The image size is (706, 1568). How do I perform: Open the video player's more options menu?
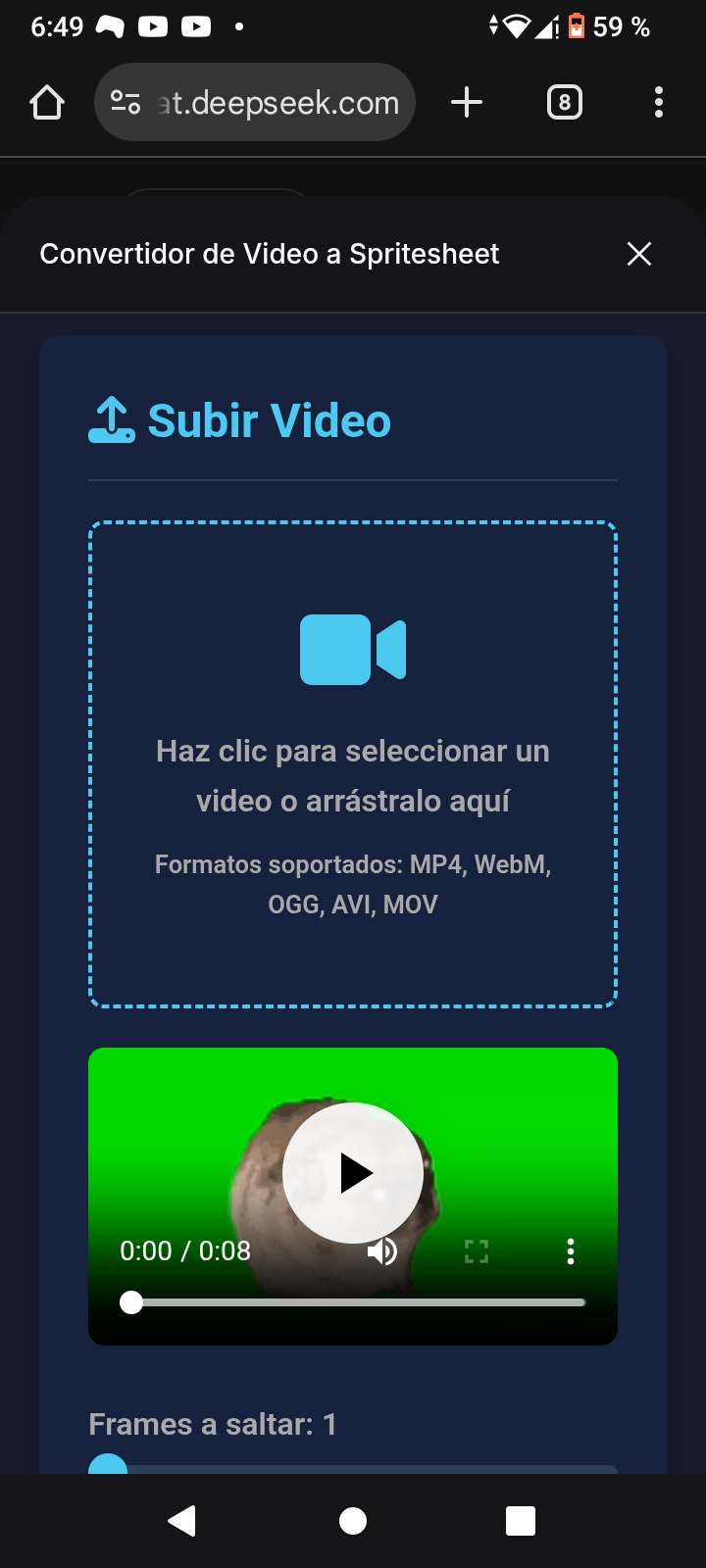coord(571,1251)
